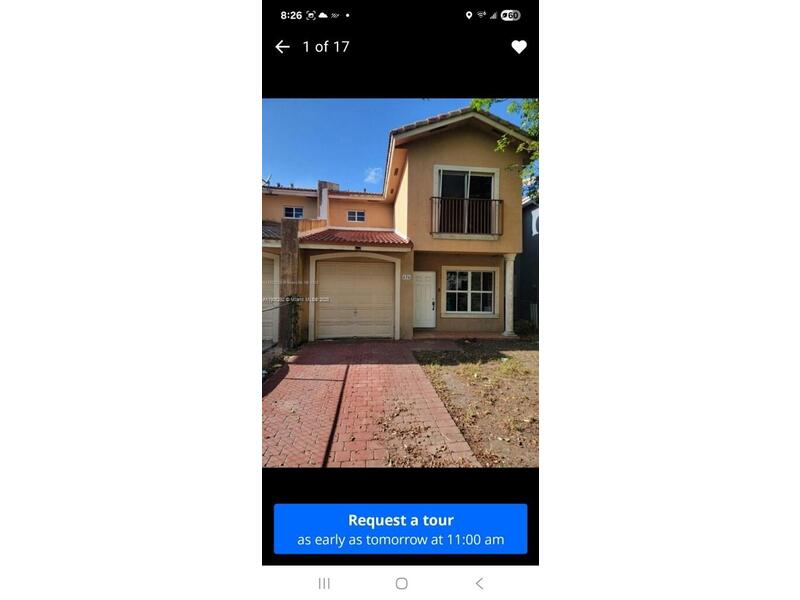Go to the system home screen

[401, 583]
